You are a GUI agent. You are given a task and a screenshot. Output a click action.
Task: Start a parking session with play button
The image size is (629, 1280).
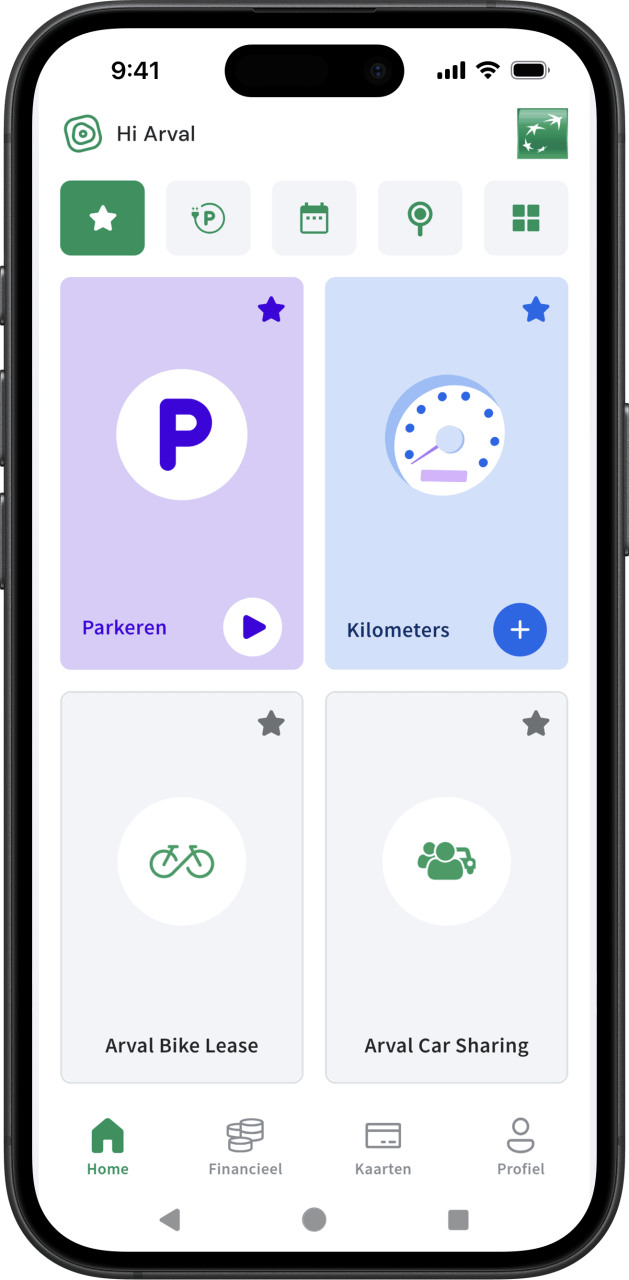(x=252, y=627)
